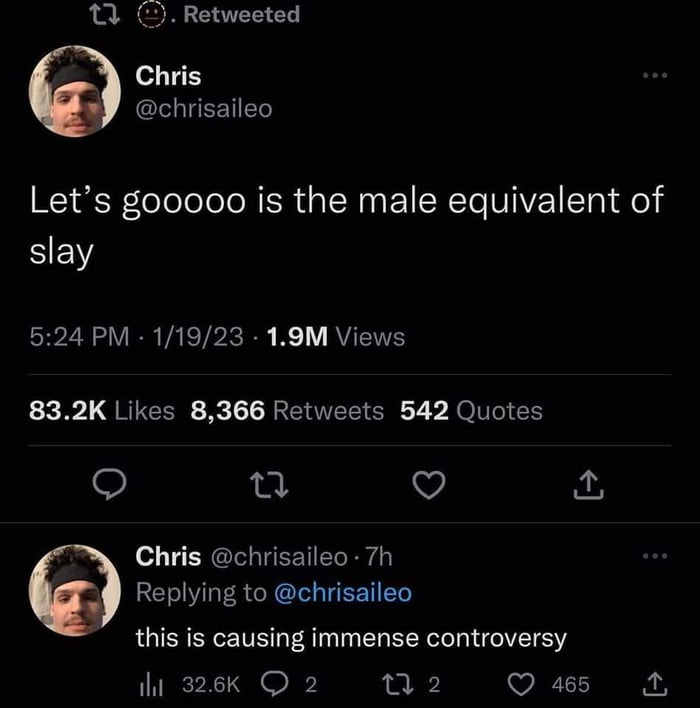Open overflow menu on the main tweet
This screenshot has width=700, height=708.
(x=655, y=76)
